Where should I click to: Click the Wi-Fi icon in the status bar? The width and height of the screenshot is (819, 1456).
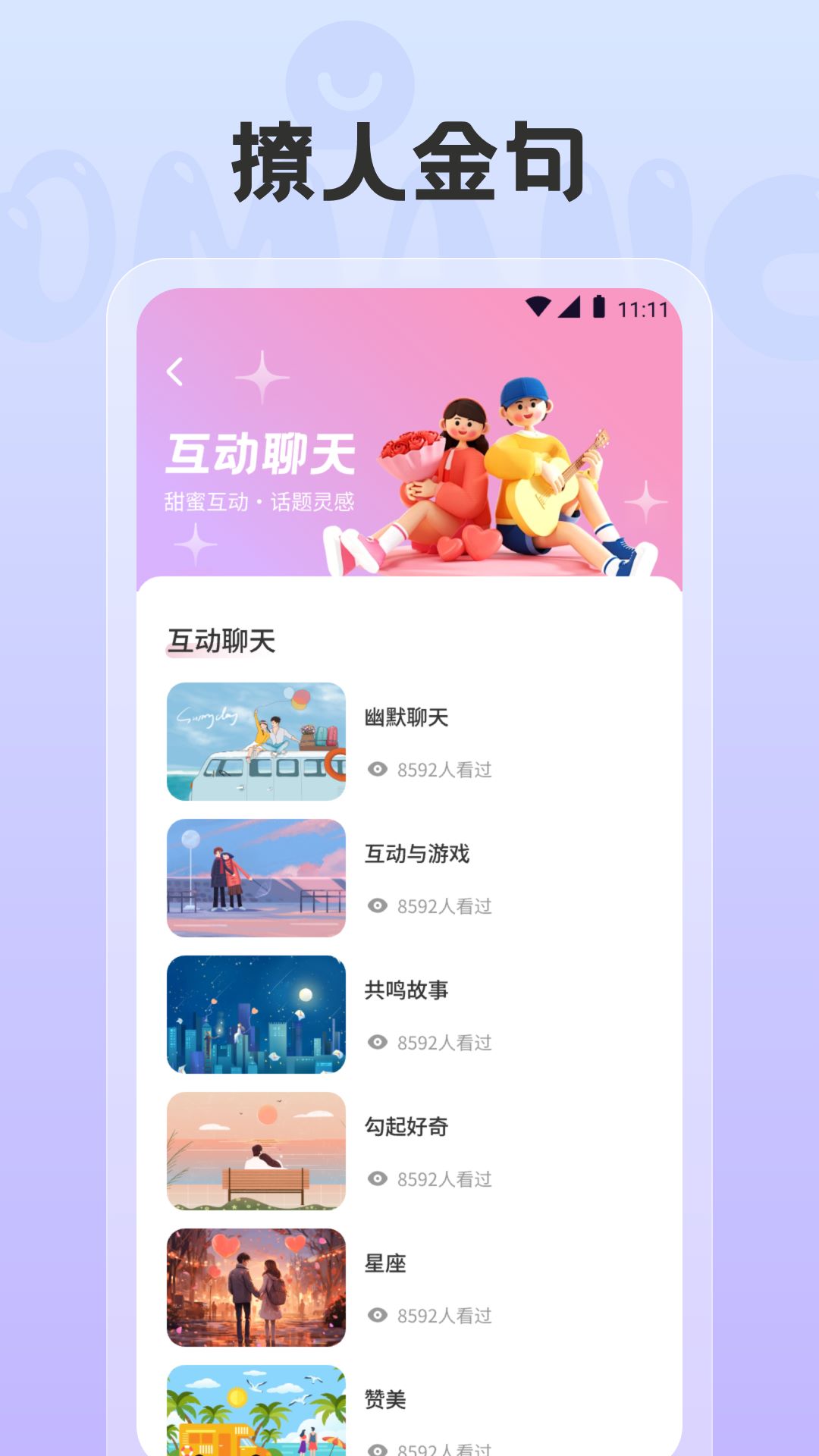tap(539, 306)
